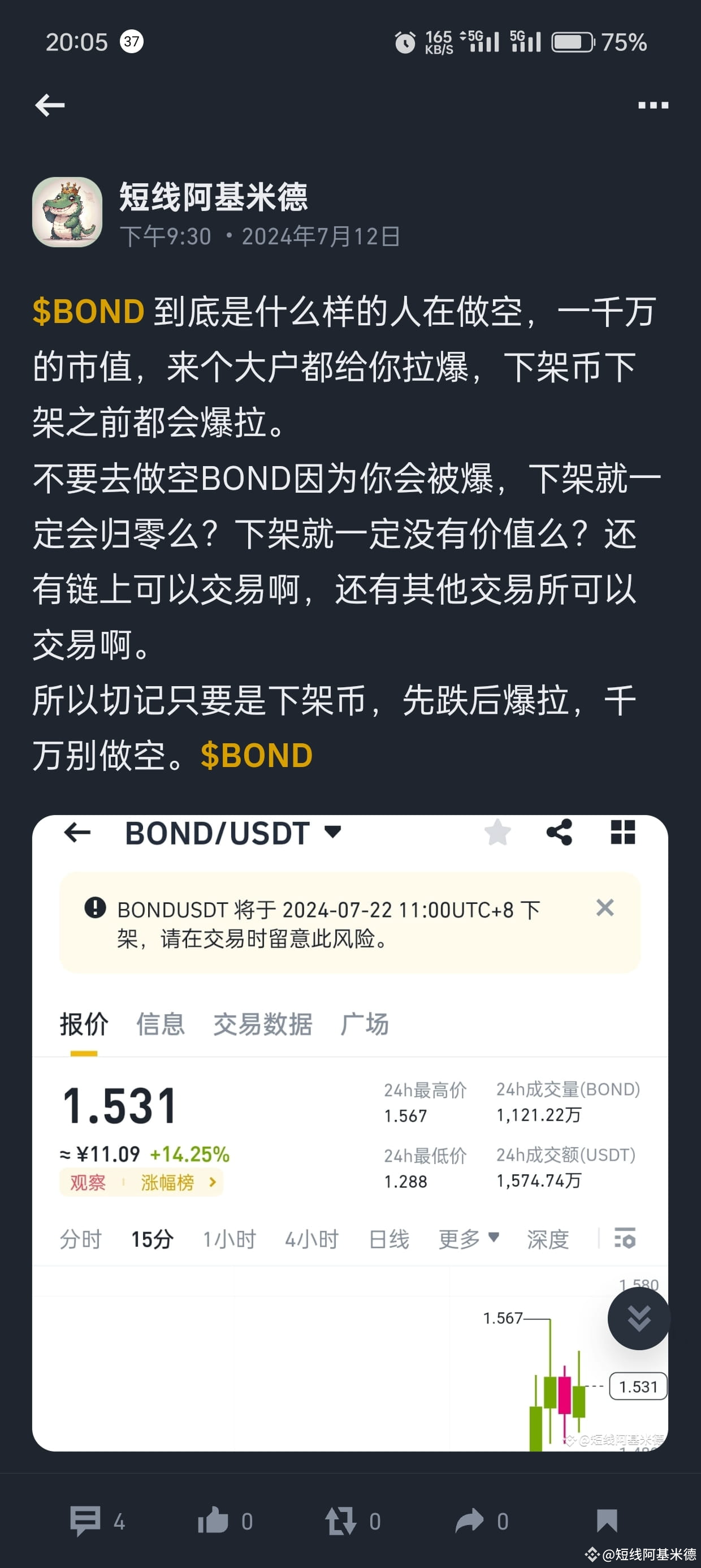Tap the share icon in the chart header

tap(560, 833)
